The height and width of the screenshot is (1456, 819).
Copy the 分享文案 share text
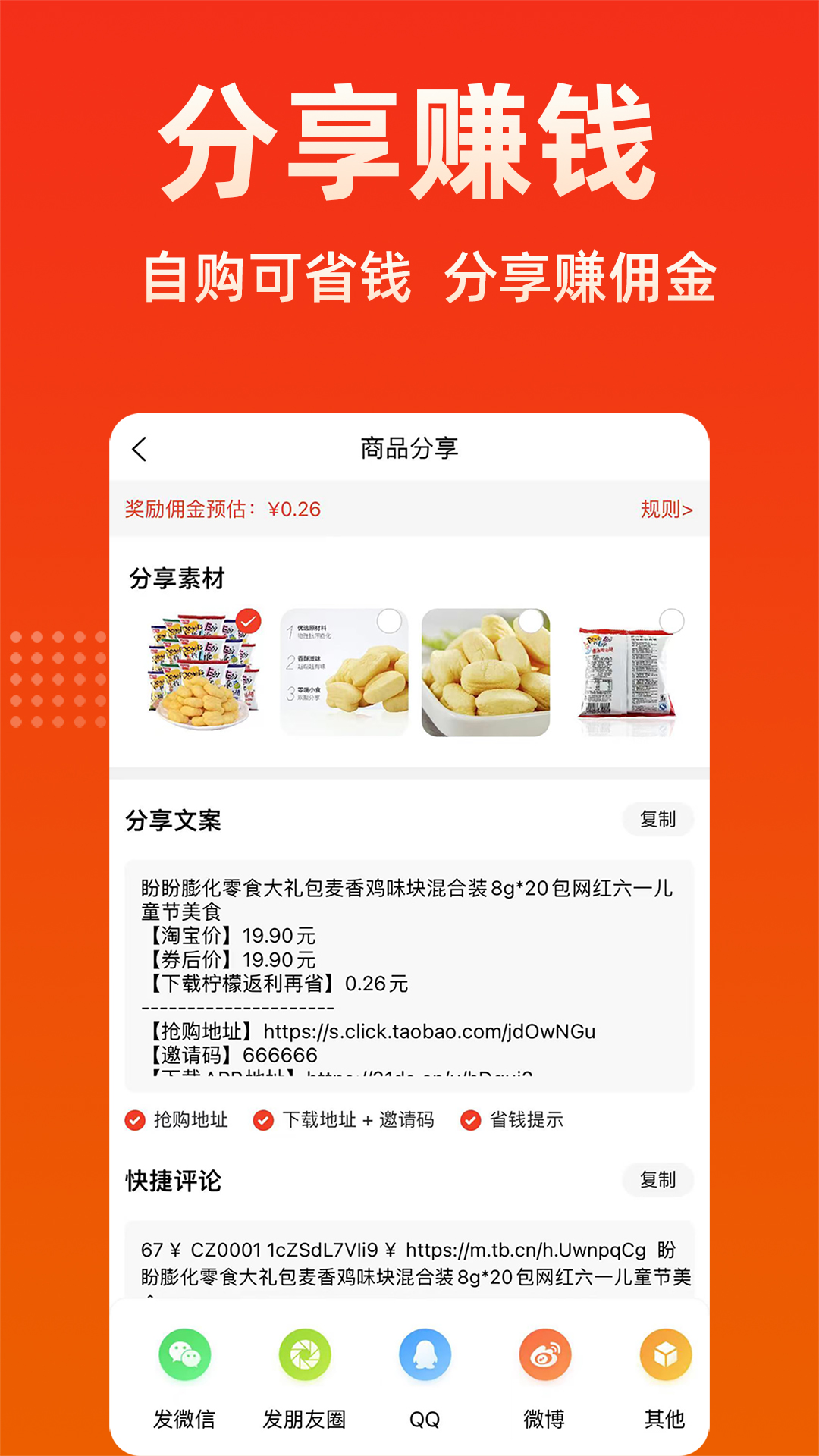click(657, 819)
